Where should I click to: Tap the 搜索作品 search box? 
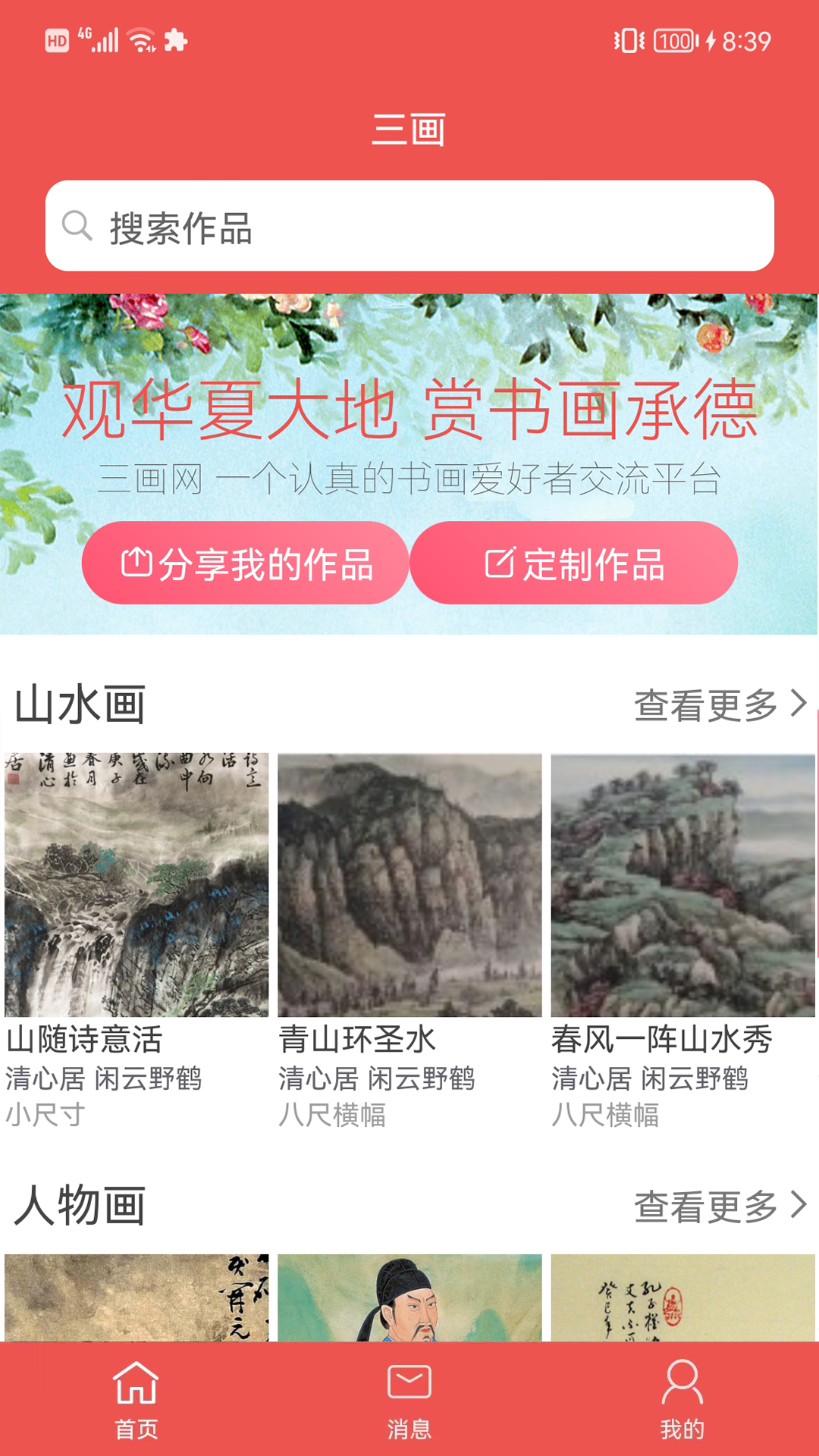pyautogui.click(x=409, y=226)
